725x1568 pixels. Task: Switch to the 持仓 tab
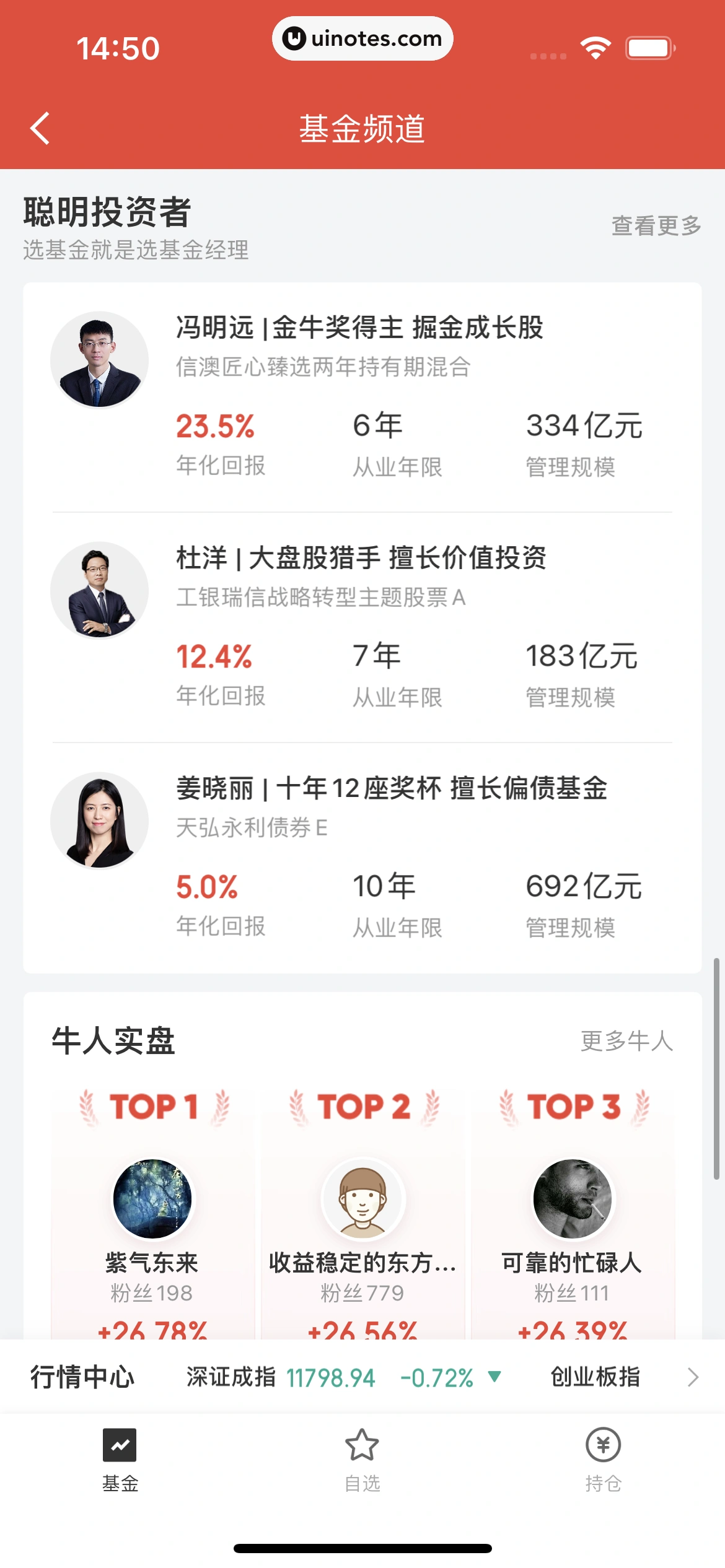[603, 1458]
